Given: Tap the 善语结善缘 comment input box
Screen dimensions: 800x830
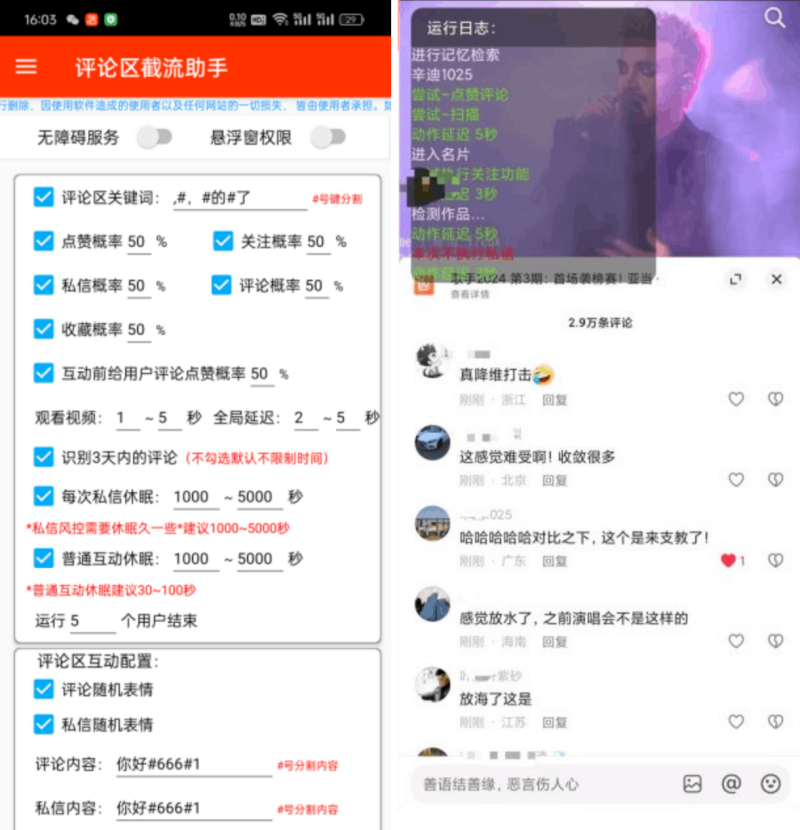Looking at the screenshot, I should [x=540, y=785].
